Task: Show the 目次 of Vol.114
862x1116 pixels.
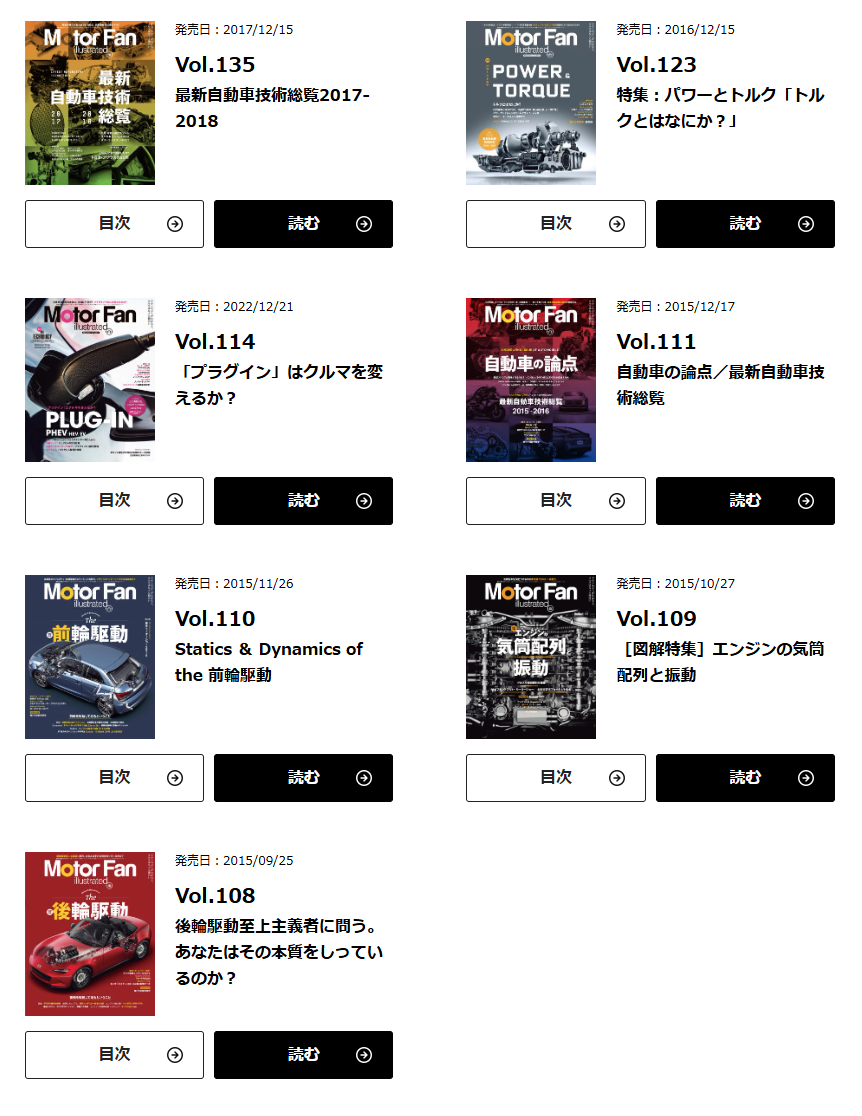Action: point(114,501)
